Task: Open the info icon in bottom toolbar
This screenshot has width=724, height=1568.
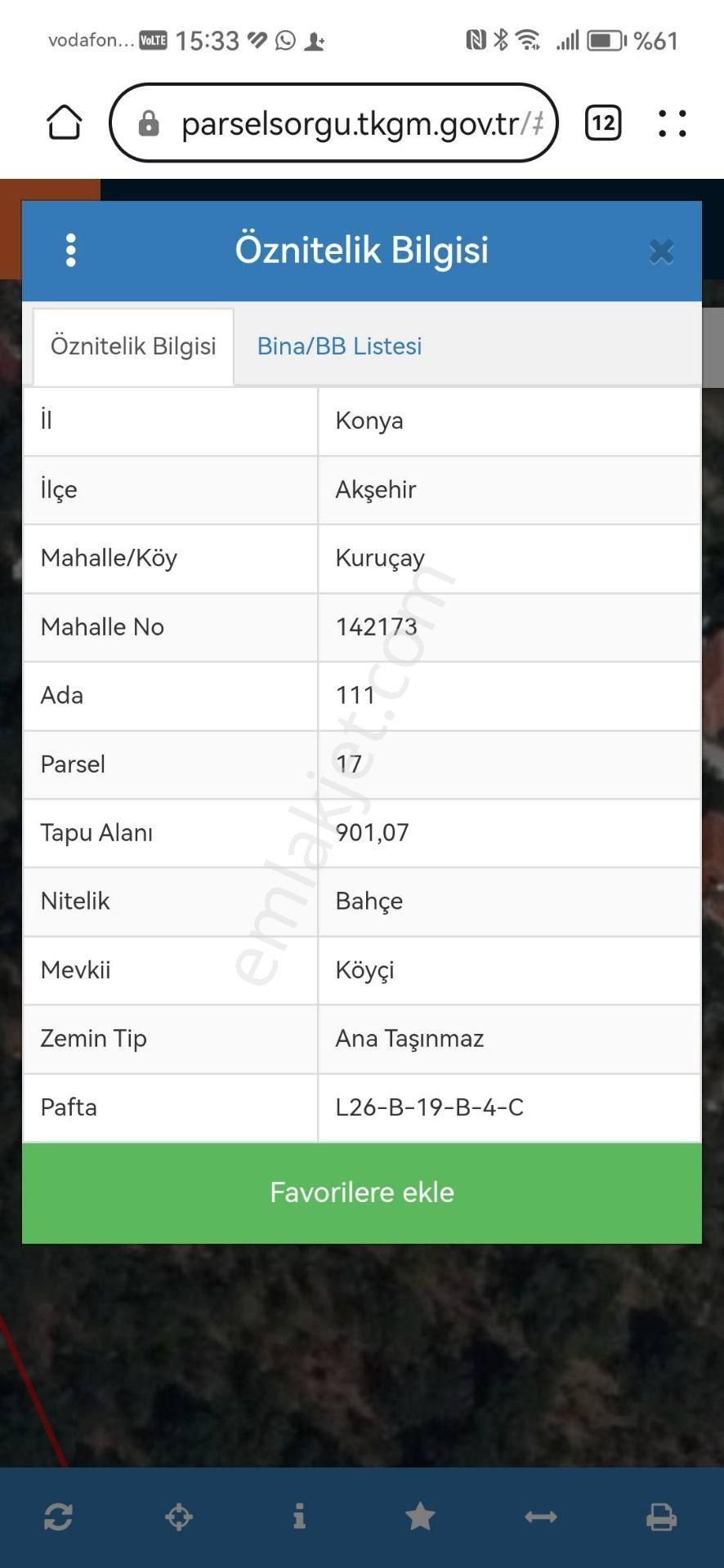Action: click(299, 1517)
